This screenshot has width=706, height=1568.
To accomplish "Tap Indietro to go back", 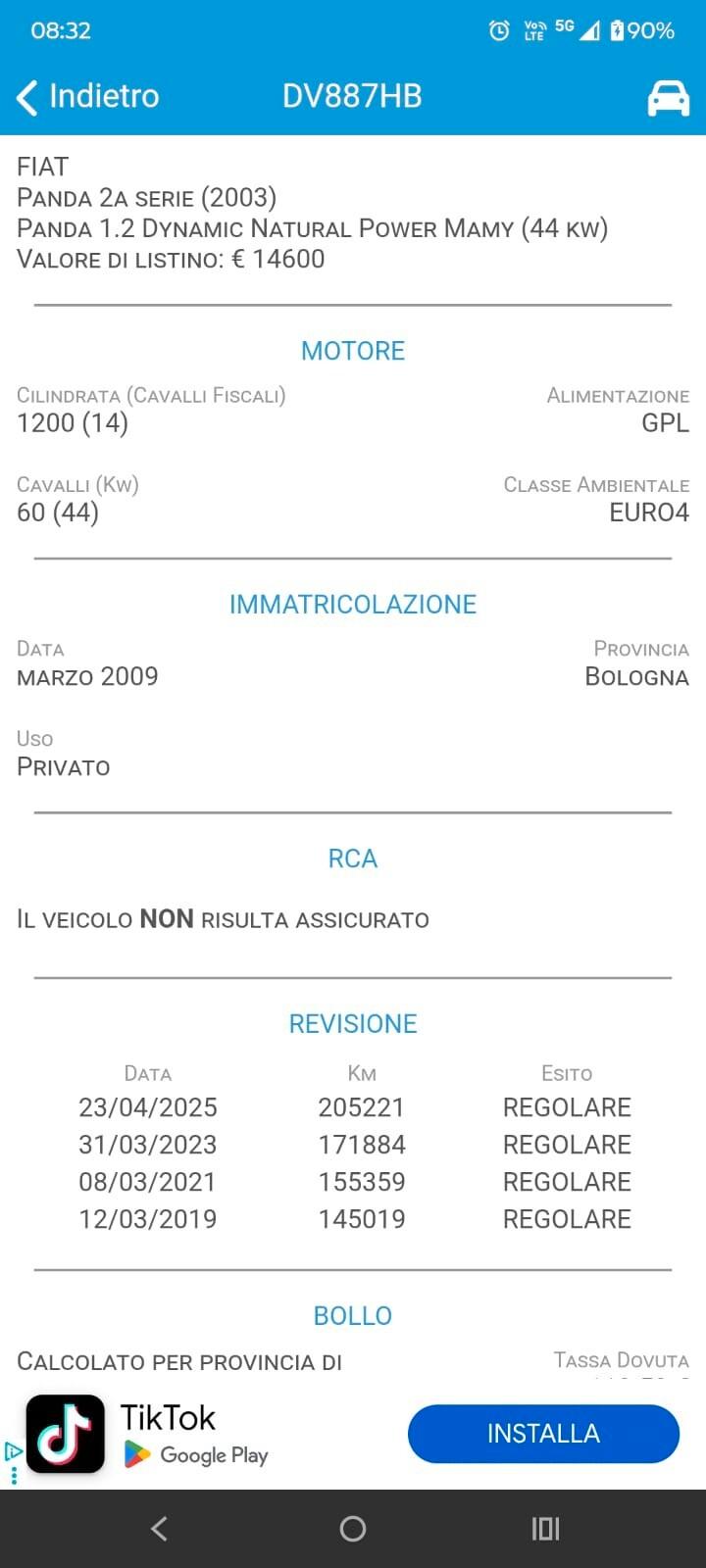I will point(104,96).
